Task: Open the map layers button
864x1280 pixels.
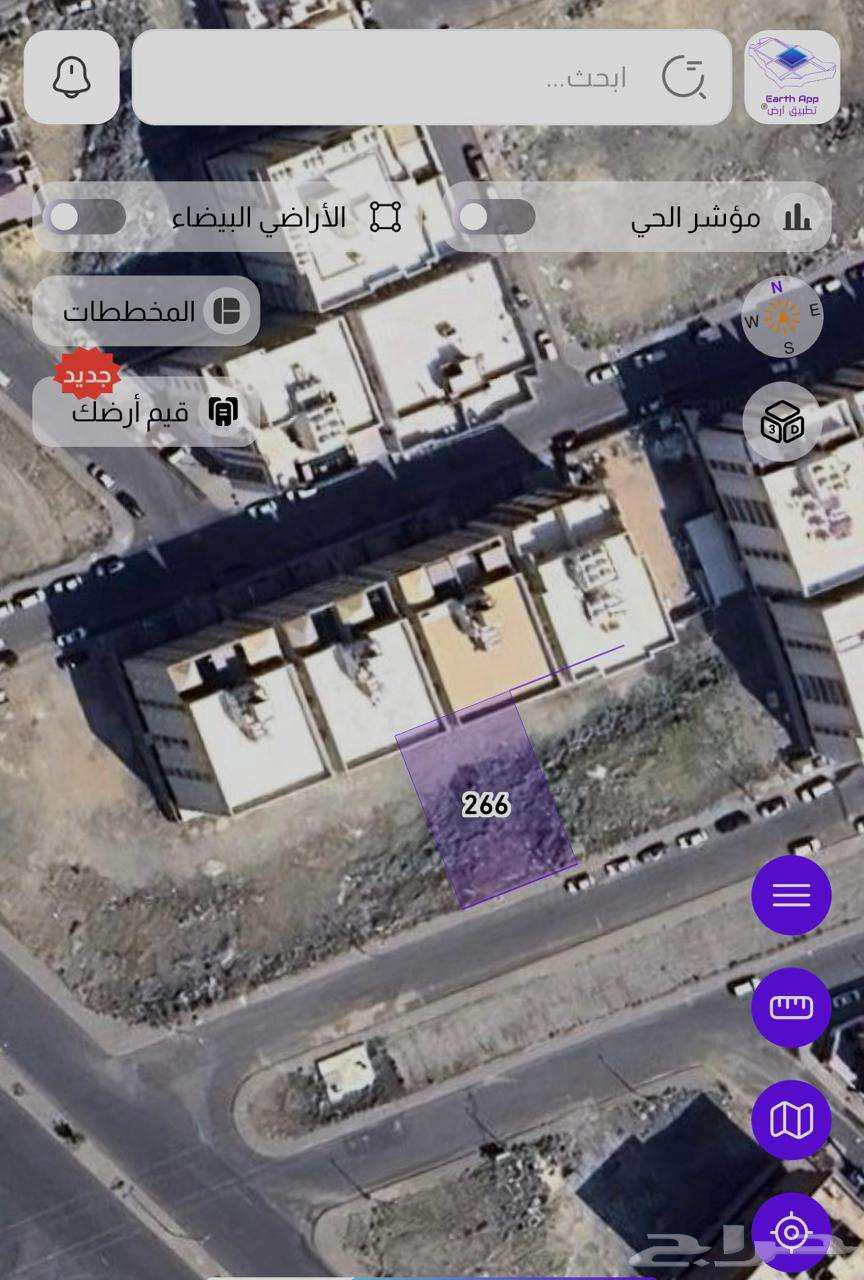Action: coord(791,1120)
